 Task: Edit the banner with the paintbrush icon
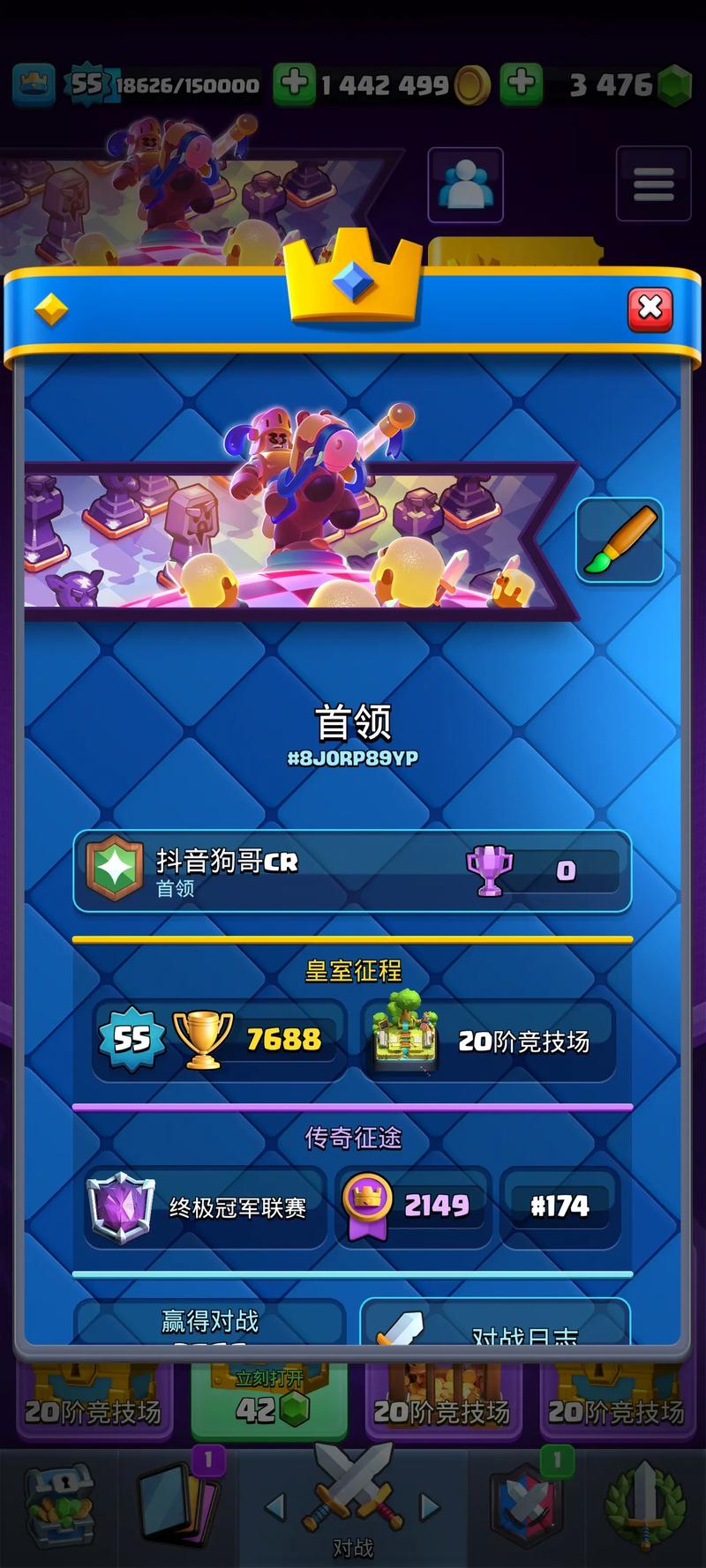(620, 540)
